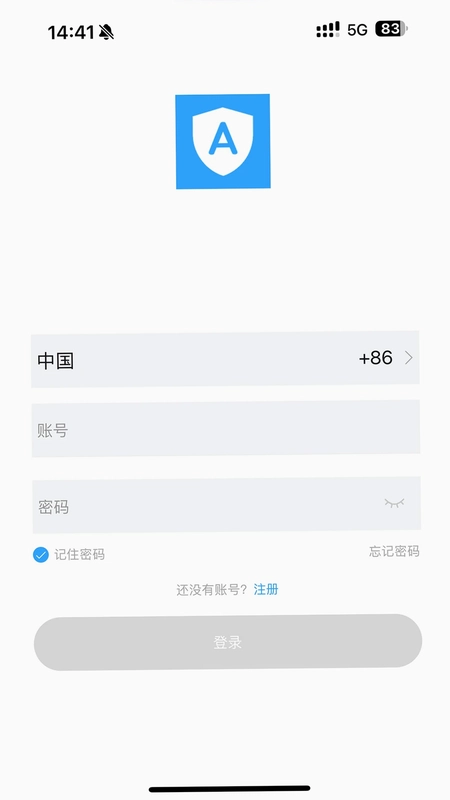Uncheck the 记住密码 checkbox
Screen dimensions: 450x800
(41, 555)
